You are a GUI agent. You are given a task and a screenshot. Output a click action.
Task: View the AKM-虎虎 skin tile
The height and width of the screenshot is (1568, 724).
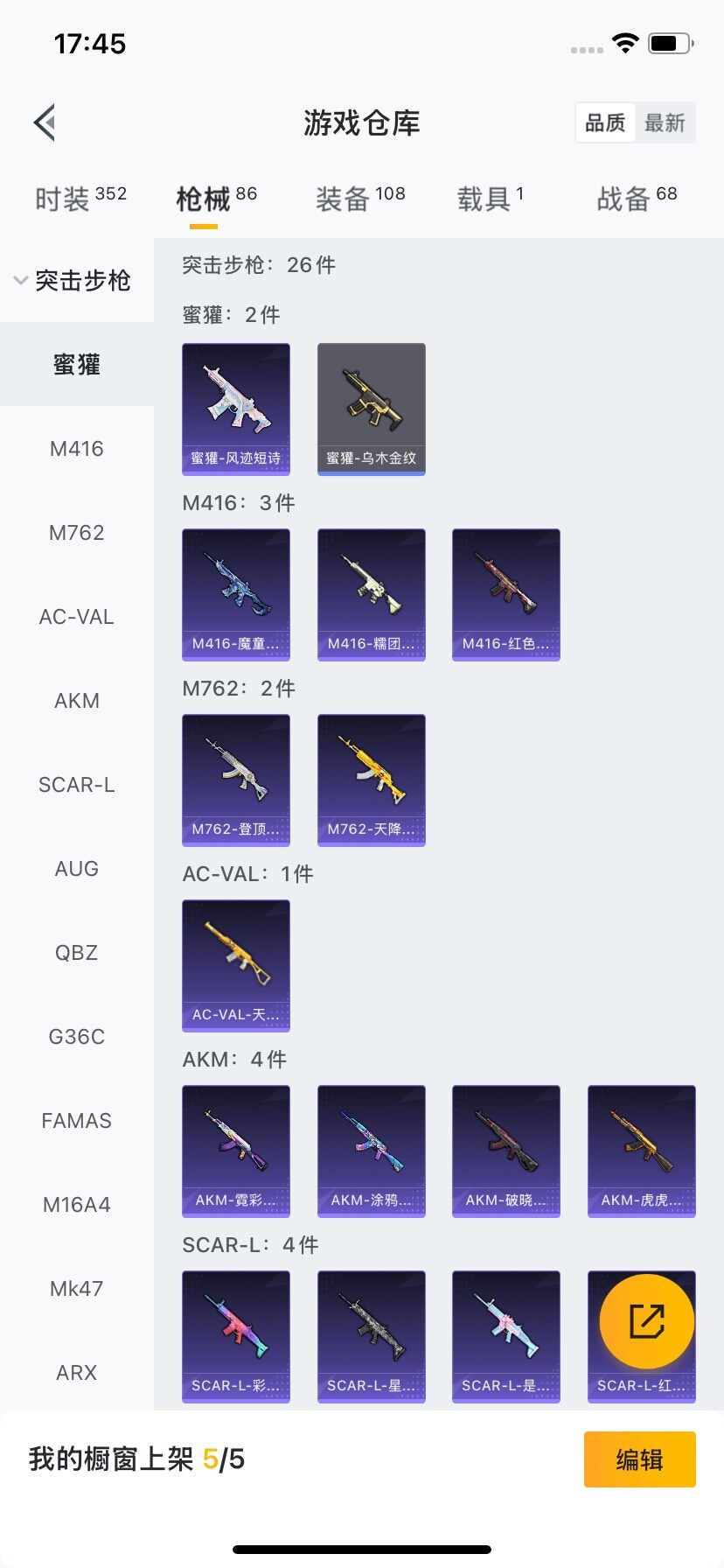pyautogui.click(x=642, y=1151)
